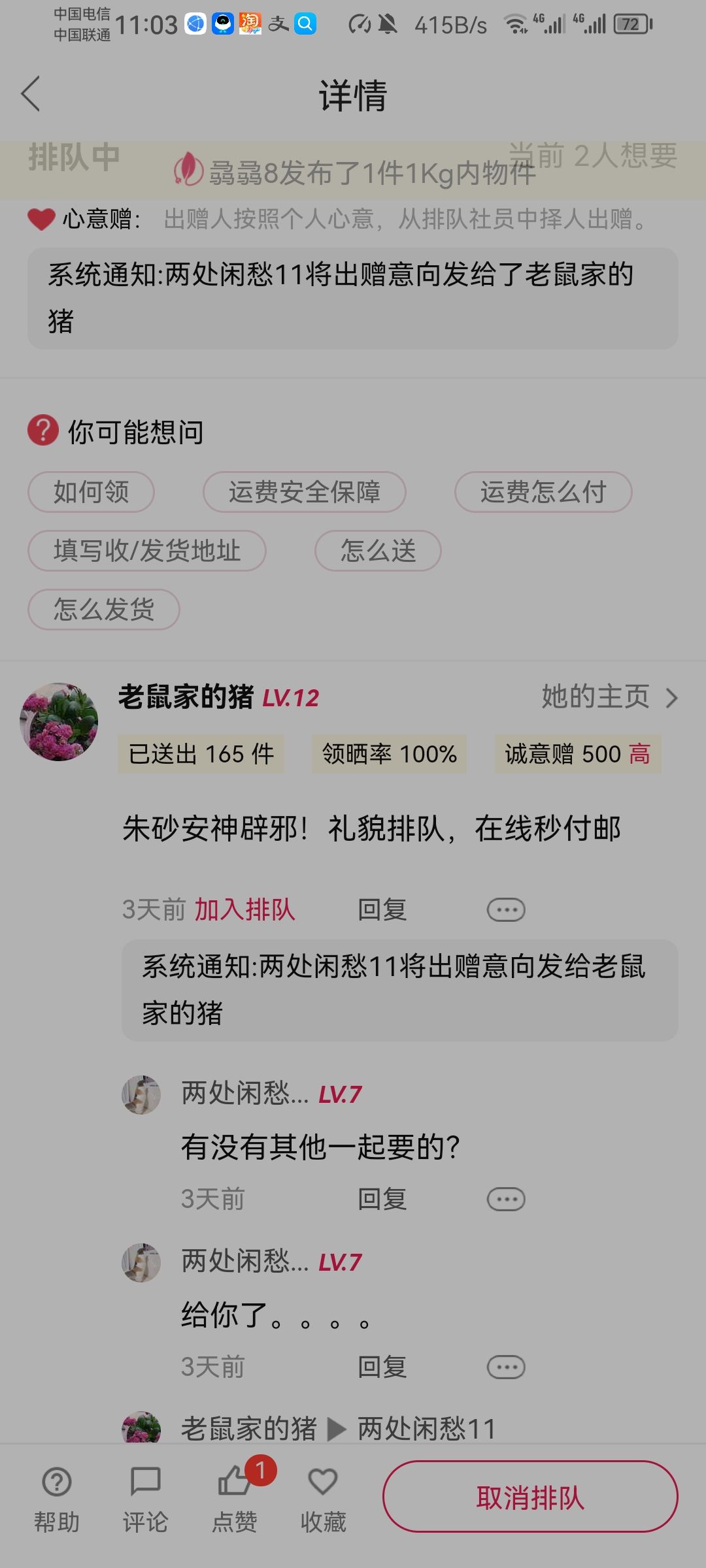Open 她的主页 for 老鼠家的猪

[609, 697]
